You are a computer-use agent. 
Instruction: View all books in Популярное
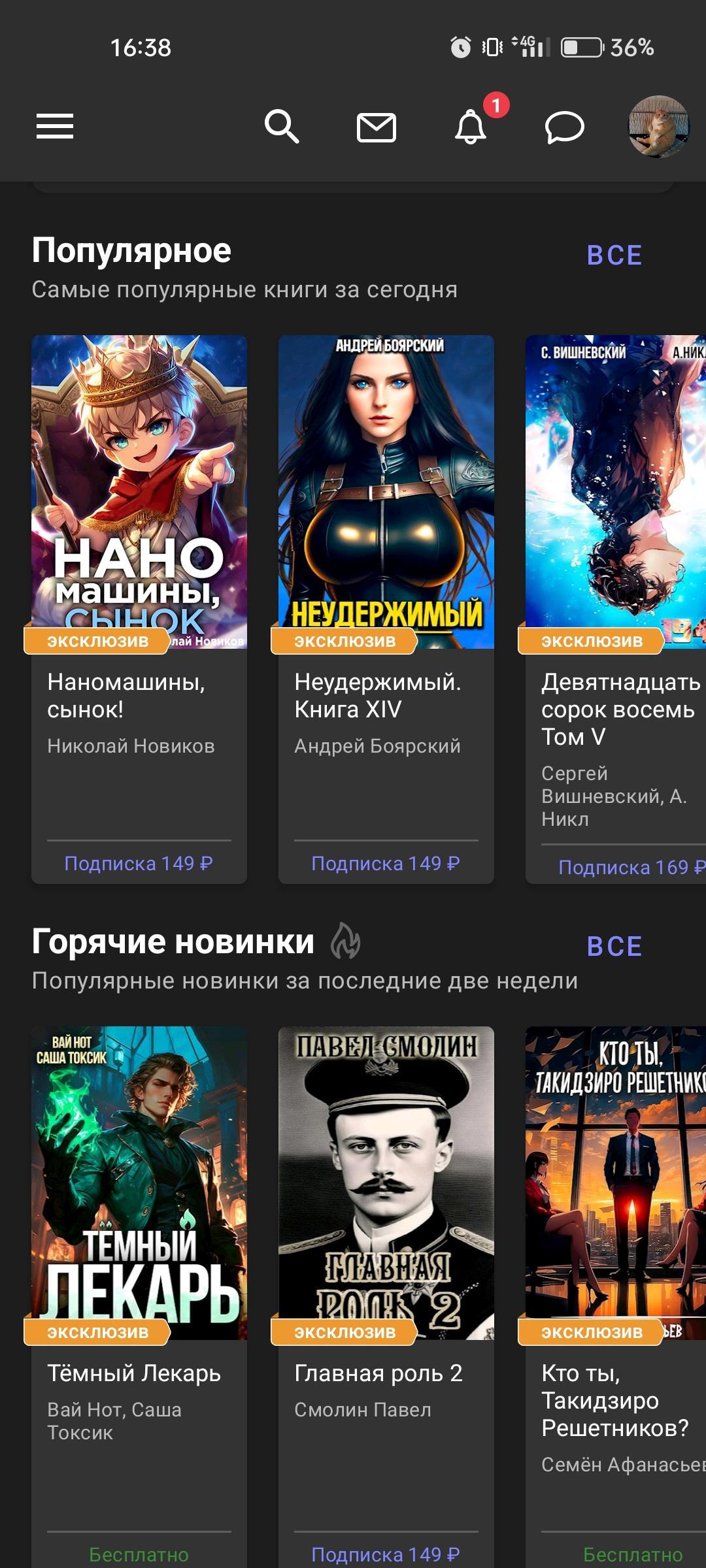614,255
